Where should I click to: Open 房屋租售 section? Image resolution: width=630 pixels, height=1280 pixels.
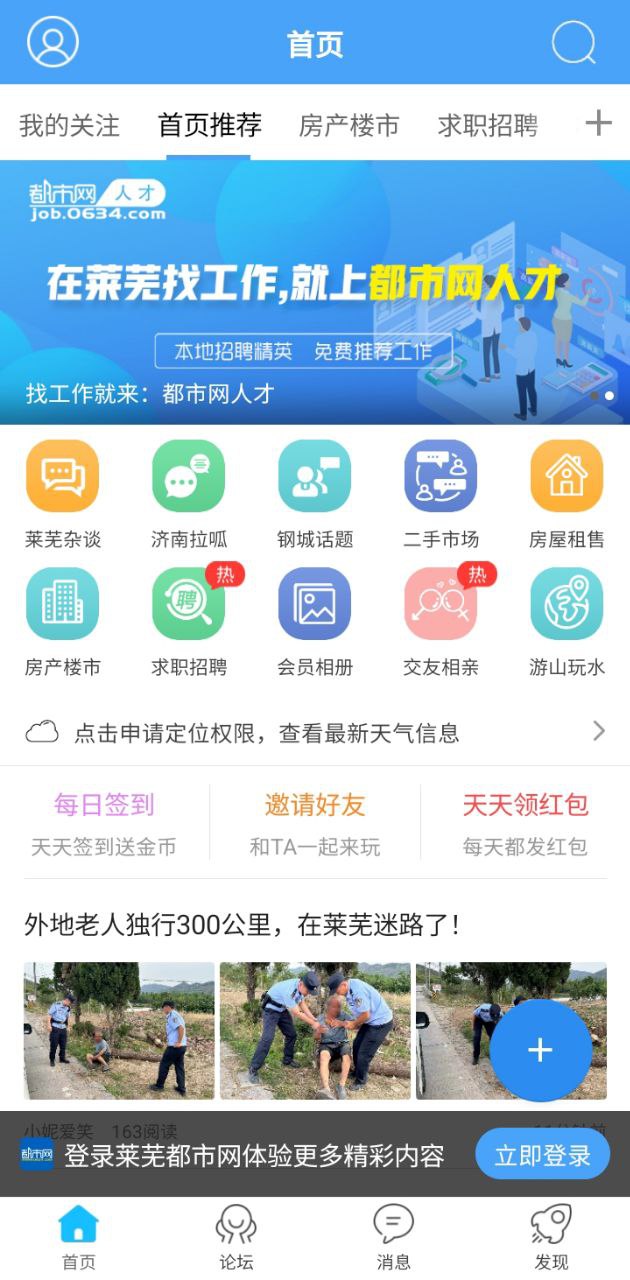(567, 494)
